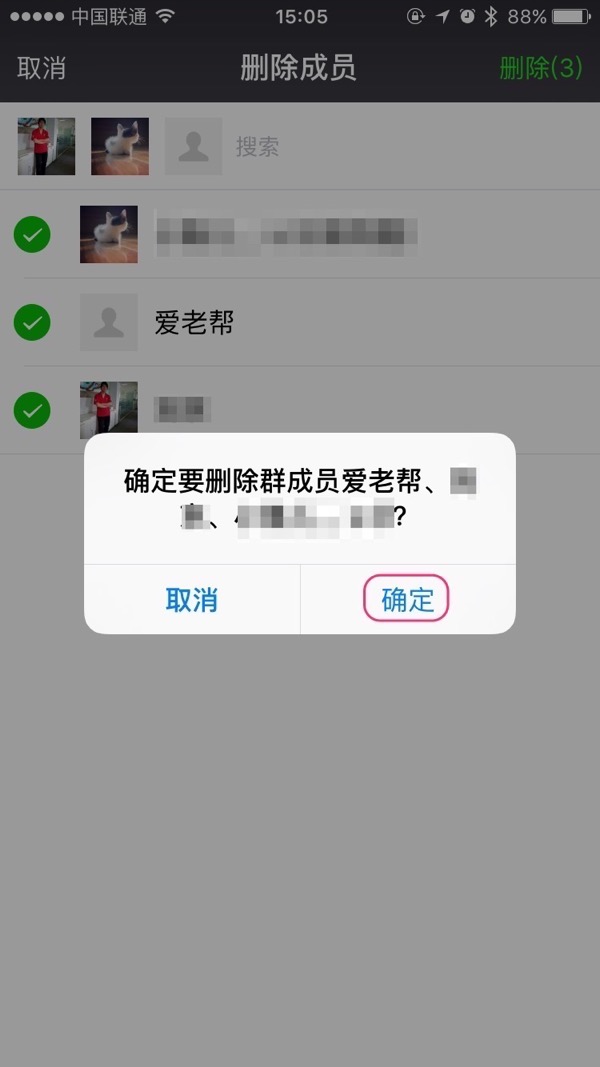Image resolution: width=600 pixels, height=1067 pixels.
Task: Confirm deletion with 确定 button
Action: pyautogui.click(x=407, y=599)
